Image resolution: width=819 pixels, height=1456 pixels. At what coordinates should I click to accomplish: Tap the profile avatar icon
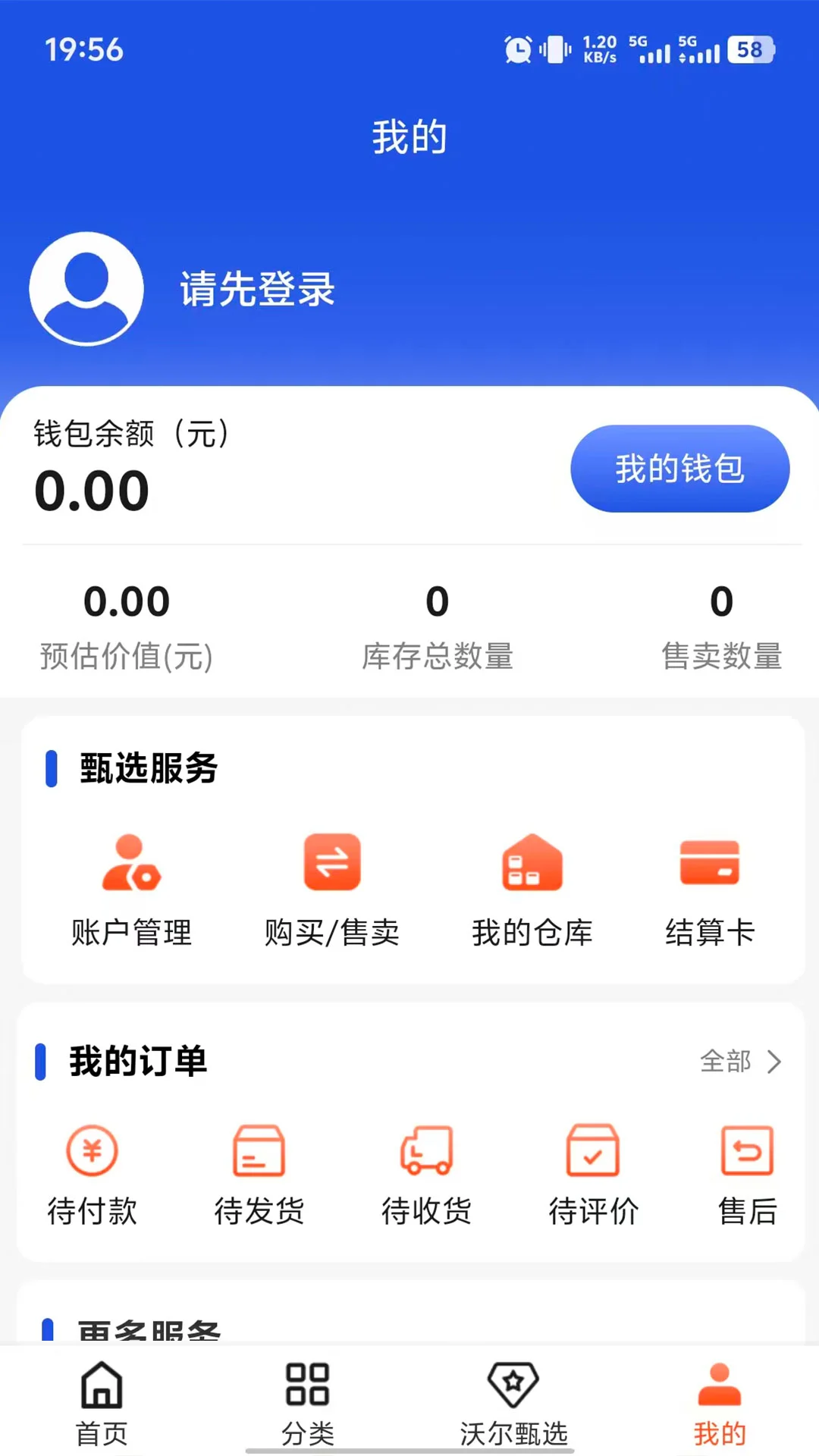86,288
